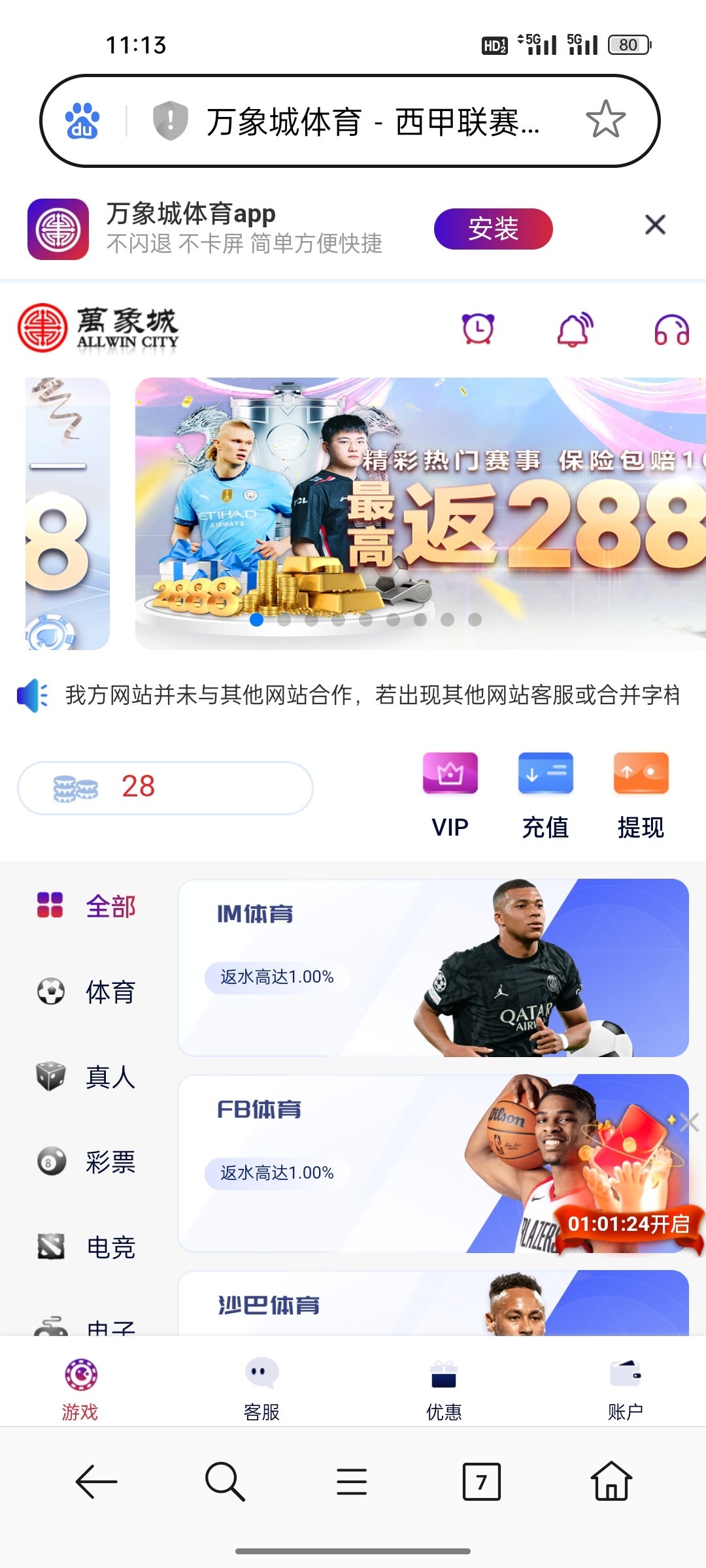Dismiss the app install banner
Screen dimensions: 706x1568
(x=655, y=225)
